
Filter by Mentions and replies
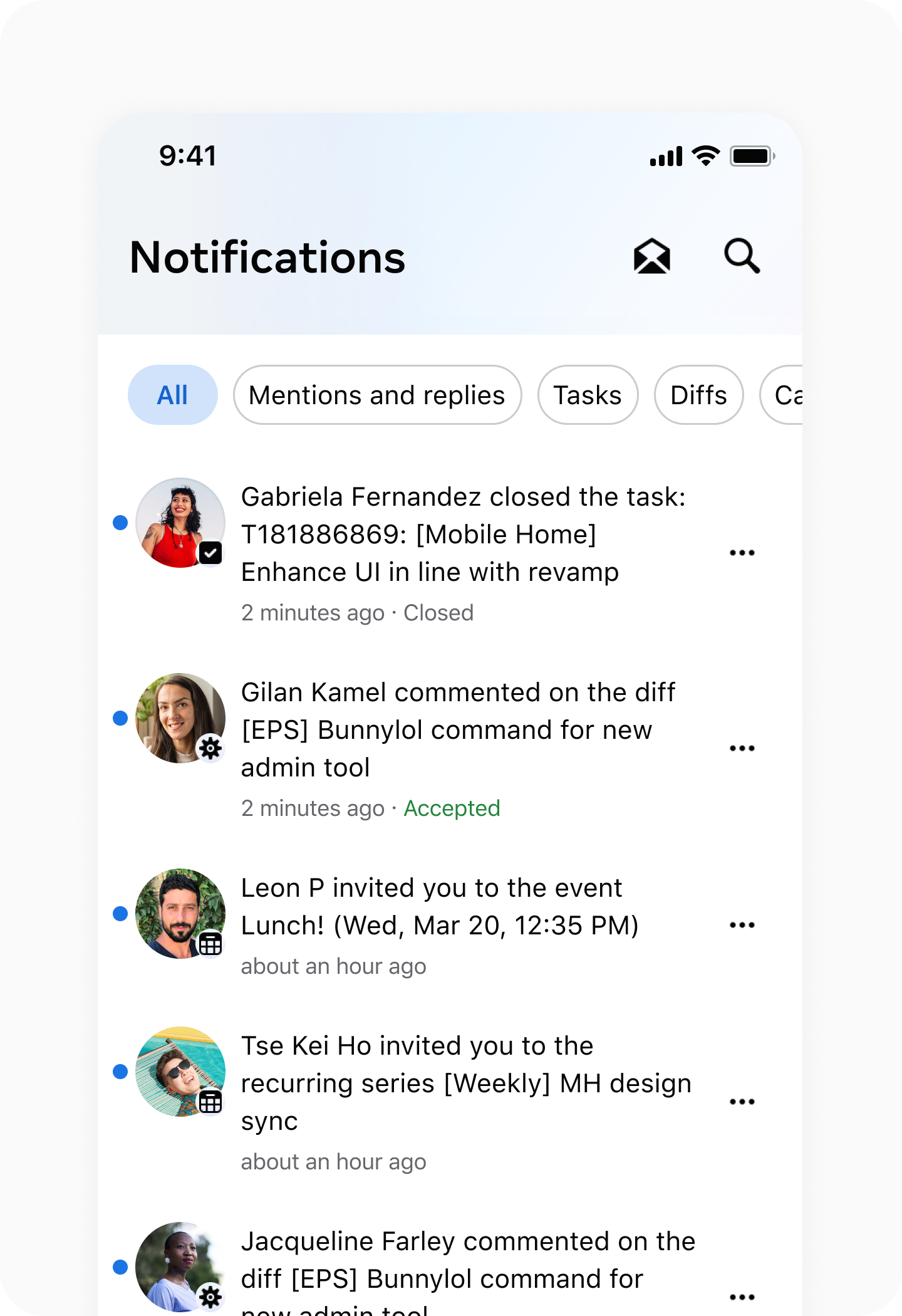(377, 395)
